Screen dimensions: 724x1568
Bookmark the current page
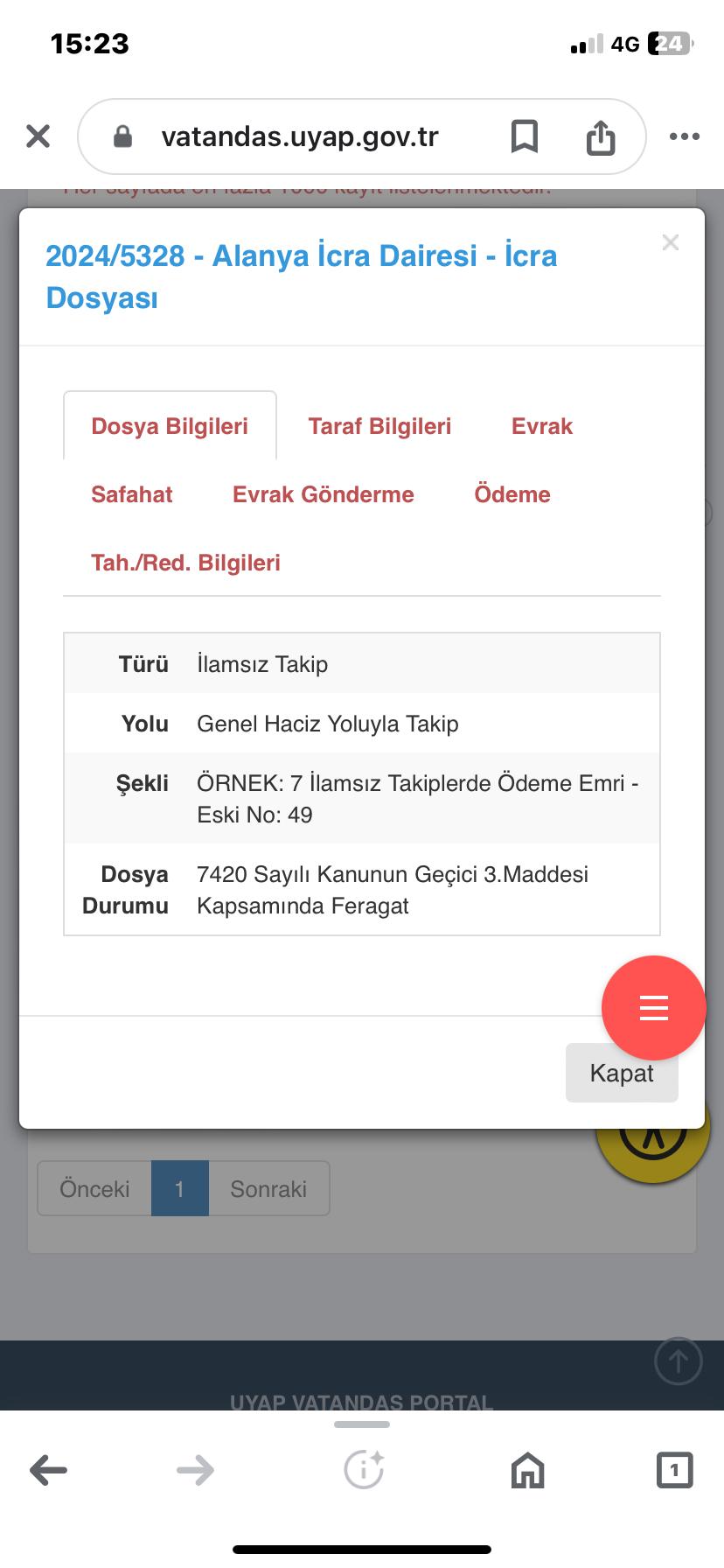[524, 136]
